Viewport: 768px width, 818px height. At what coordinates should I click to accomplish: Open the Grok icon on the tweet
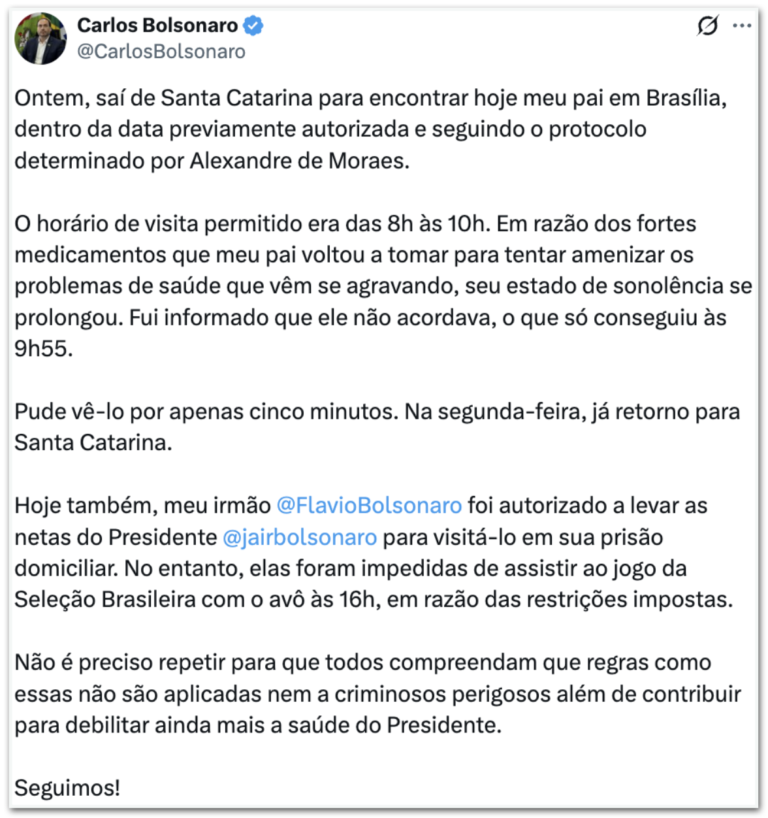tap(707, 26)
